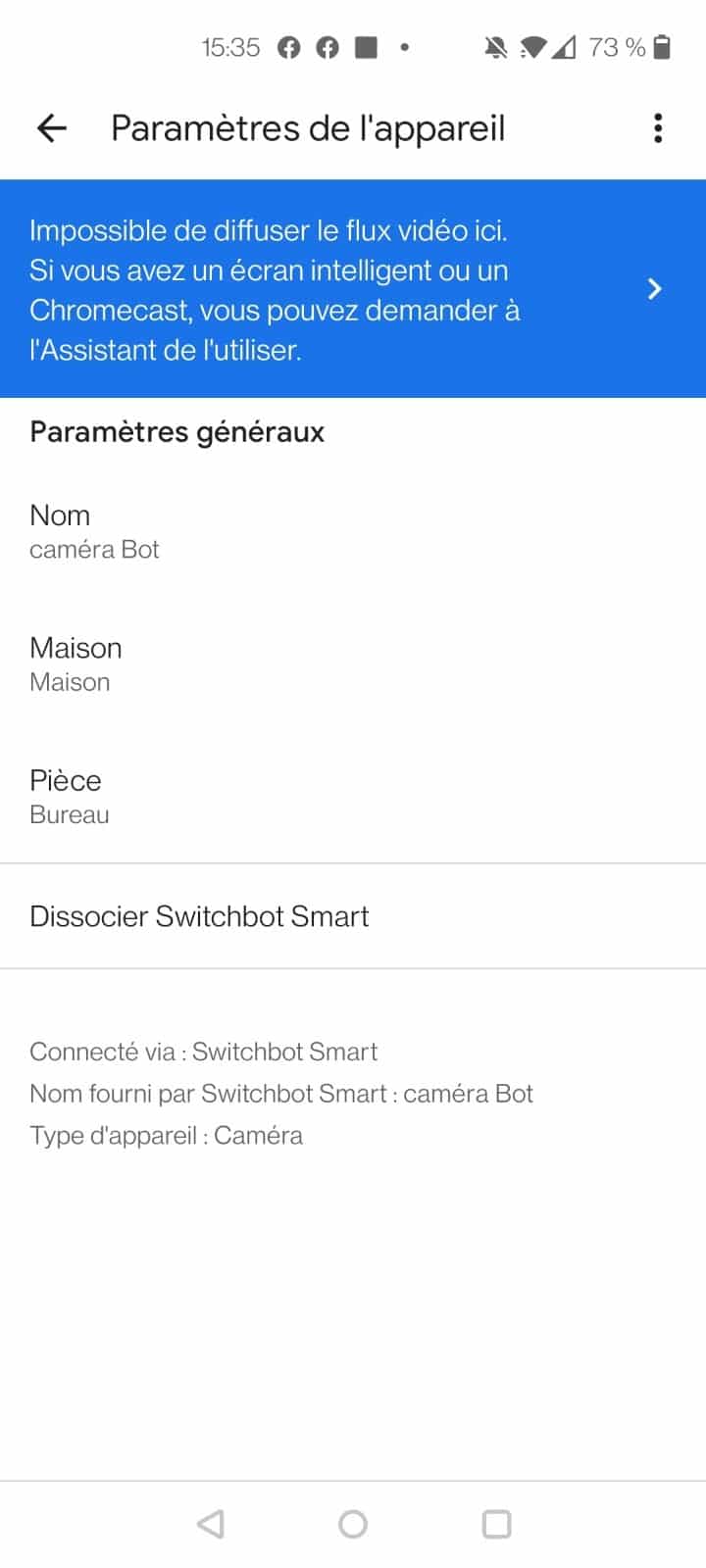The height and width of the screenshot is (1568, 706).
Task: Edit the Nom setting for caméra Bot
Action: coord(353,531)
